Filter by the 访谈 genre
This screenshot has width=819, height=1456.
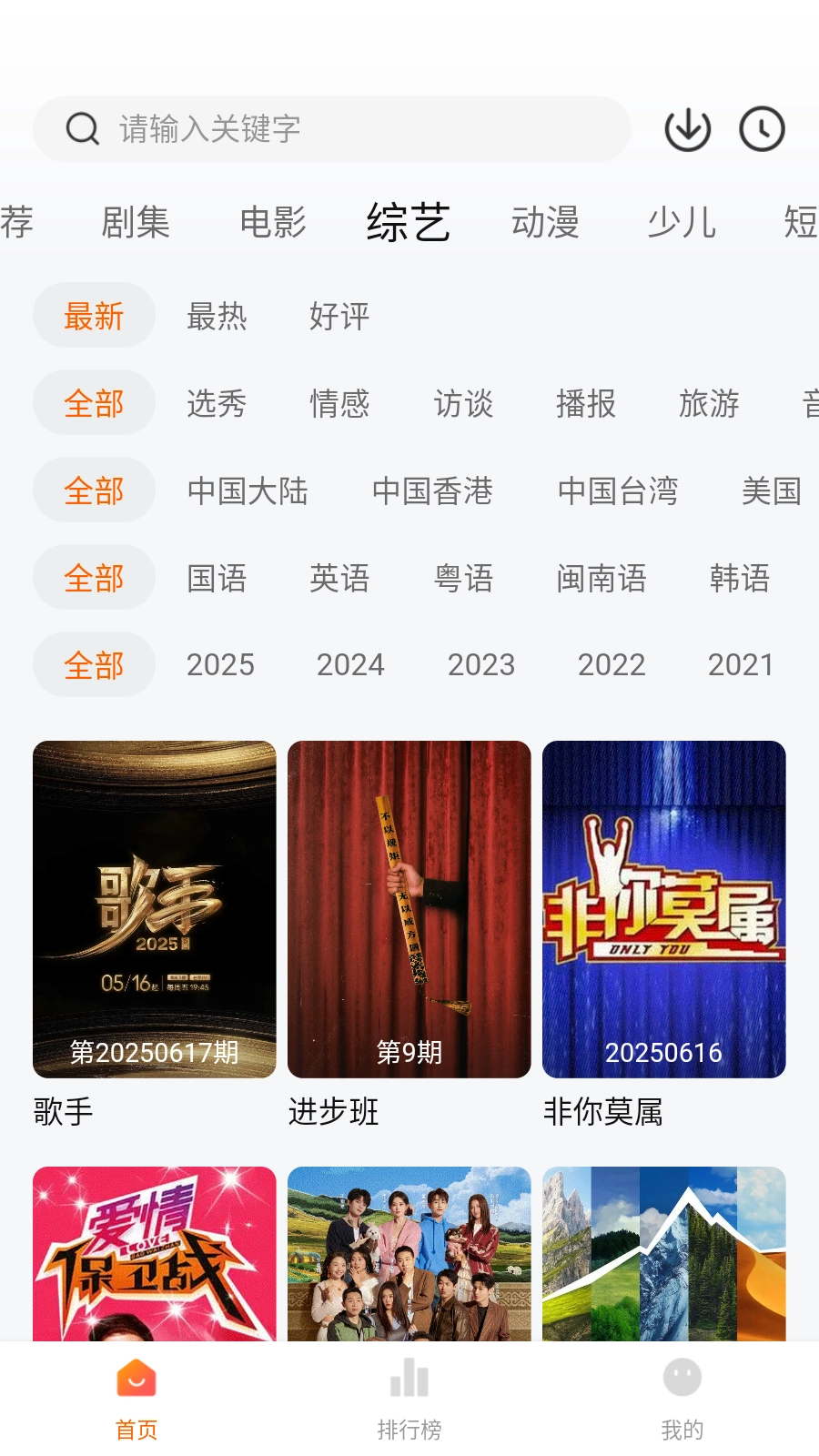(463, 403)
